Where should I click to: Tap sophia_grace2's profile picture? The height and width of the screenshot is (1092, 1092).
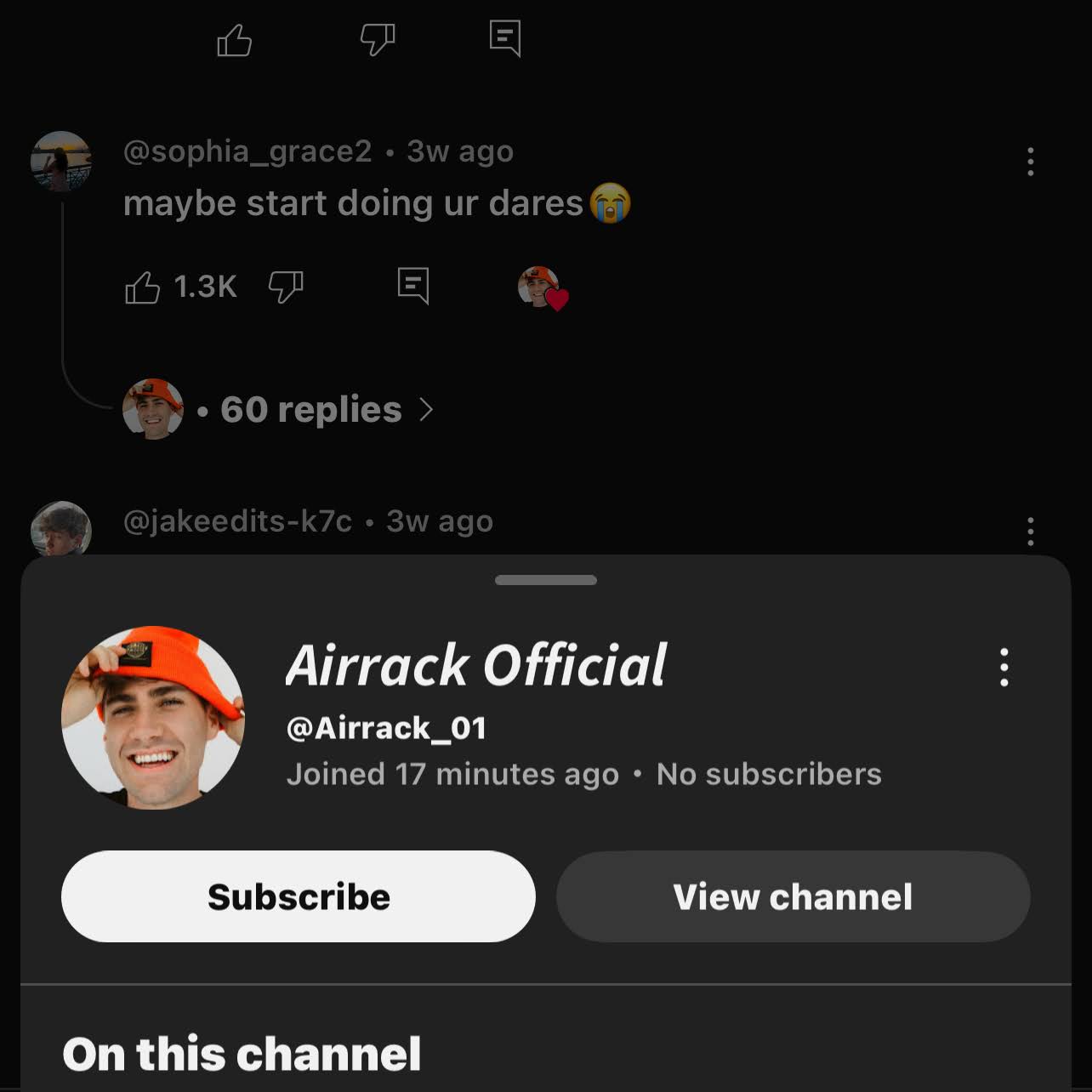point(61,161)
